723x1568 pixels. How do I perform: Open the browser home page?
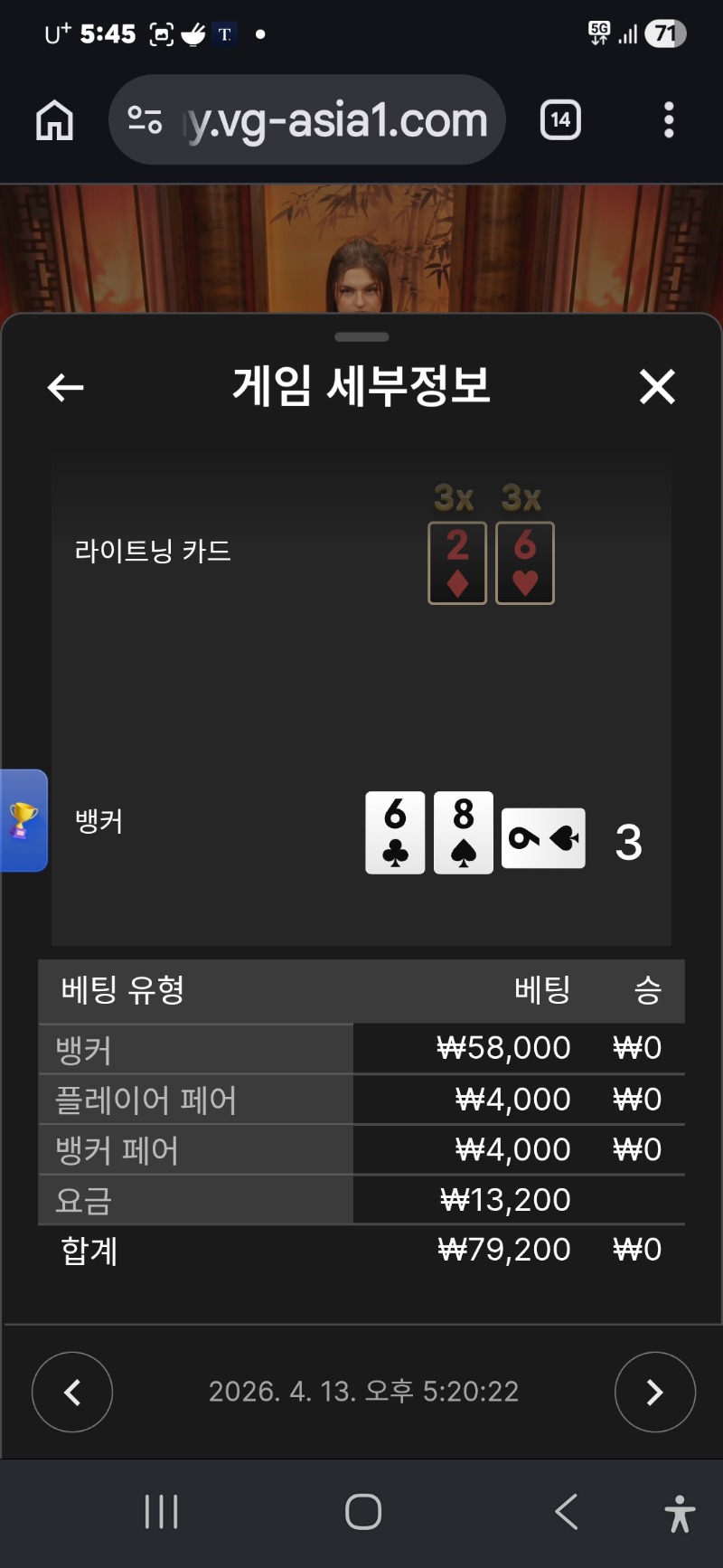point(54,119)
